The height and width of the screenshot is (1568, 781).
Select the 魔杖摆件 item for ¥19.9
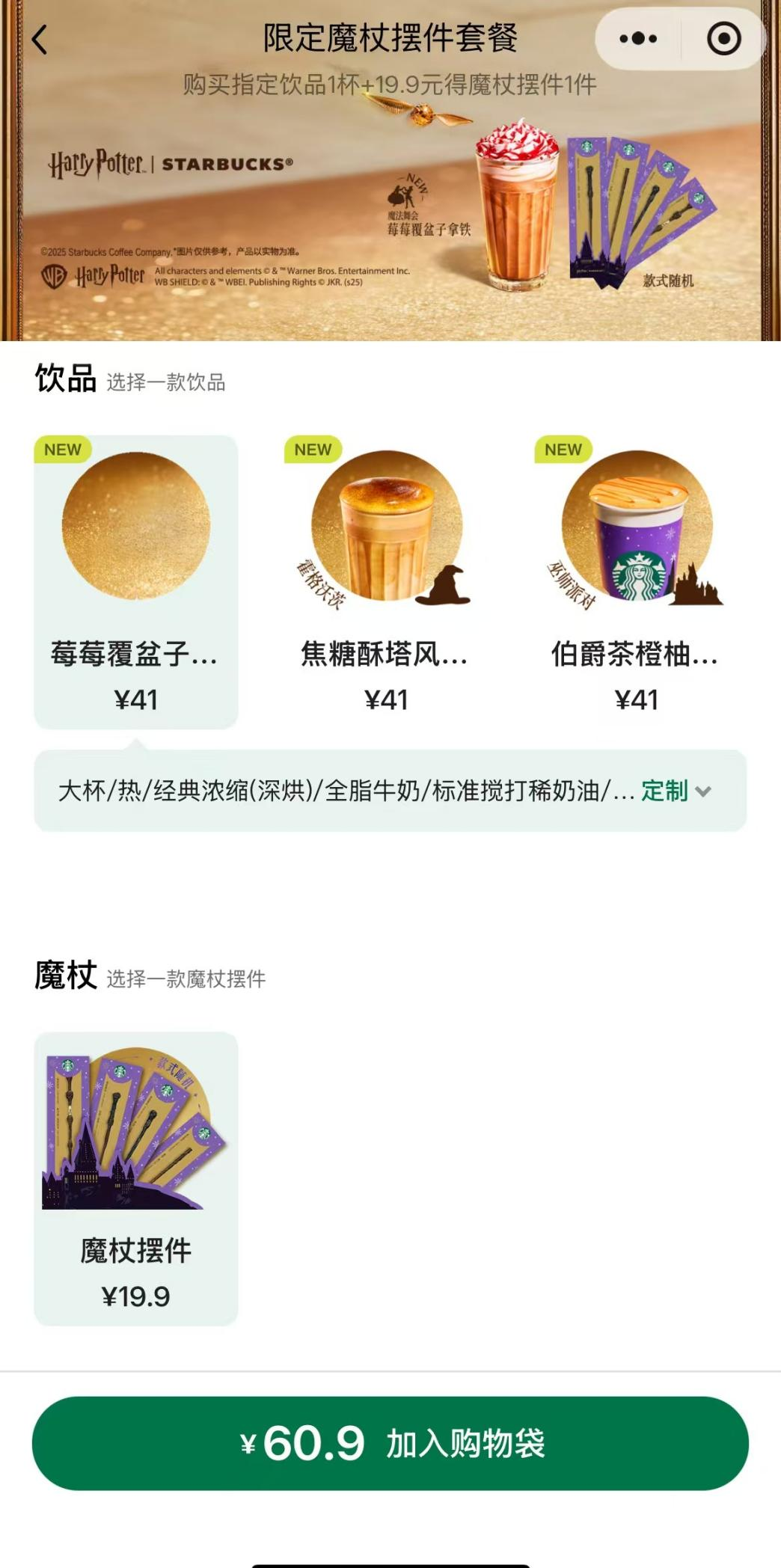pyautogui.click(x=136, y=1178)
